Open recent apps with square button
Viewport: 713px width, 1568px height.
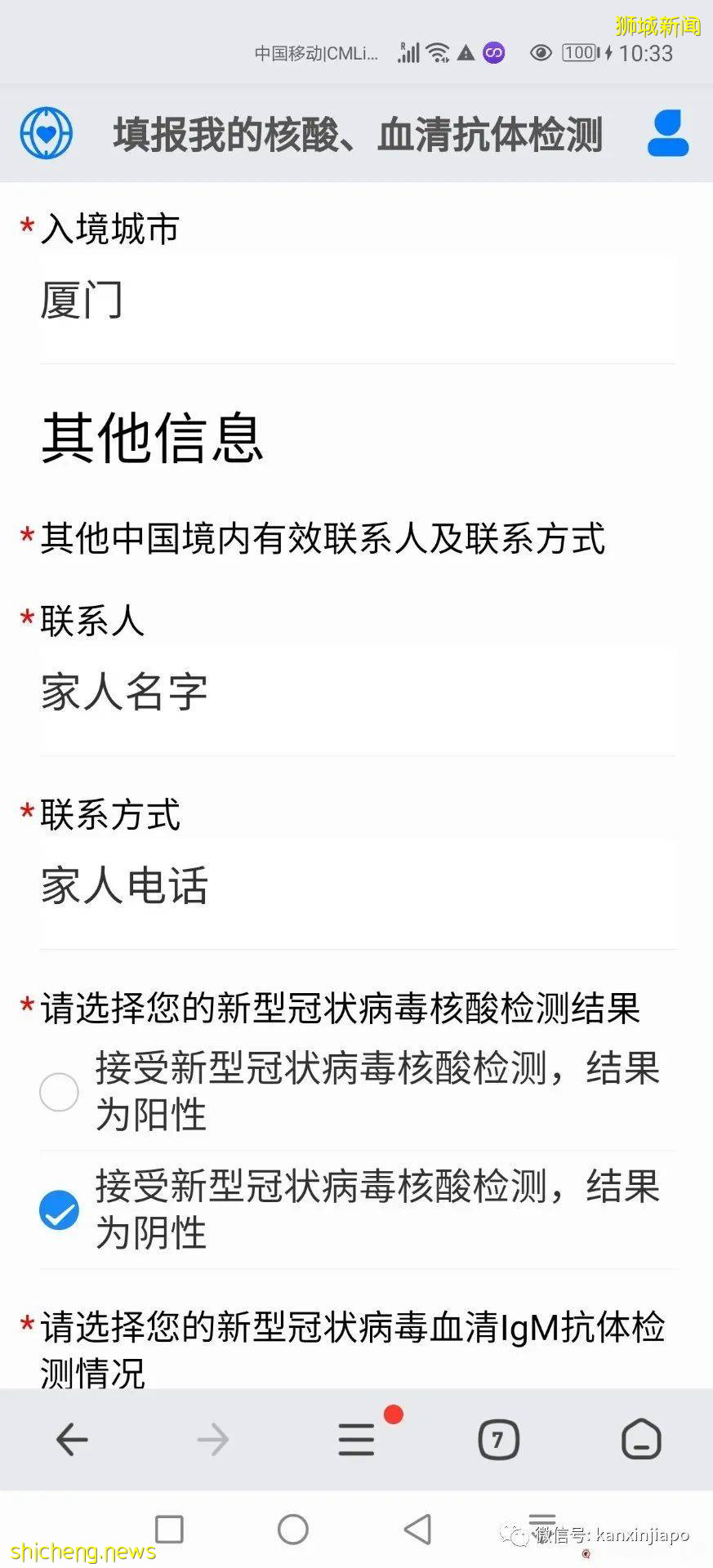click(169, 1530)
